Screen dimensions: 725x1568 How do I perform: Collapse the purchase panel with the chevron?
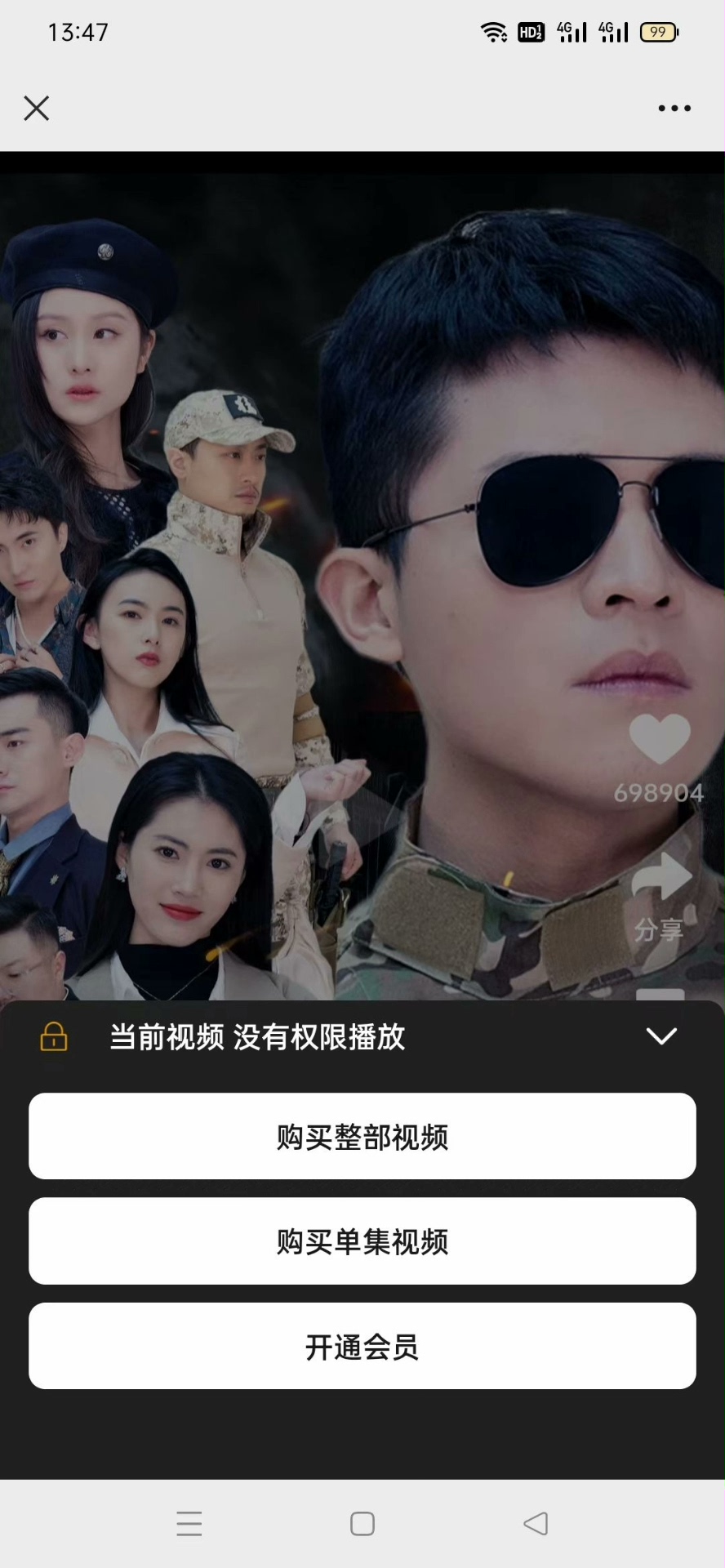point(661,1036)
